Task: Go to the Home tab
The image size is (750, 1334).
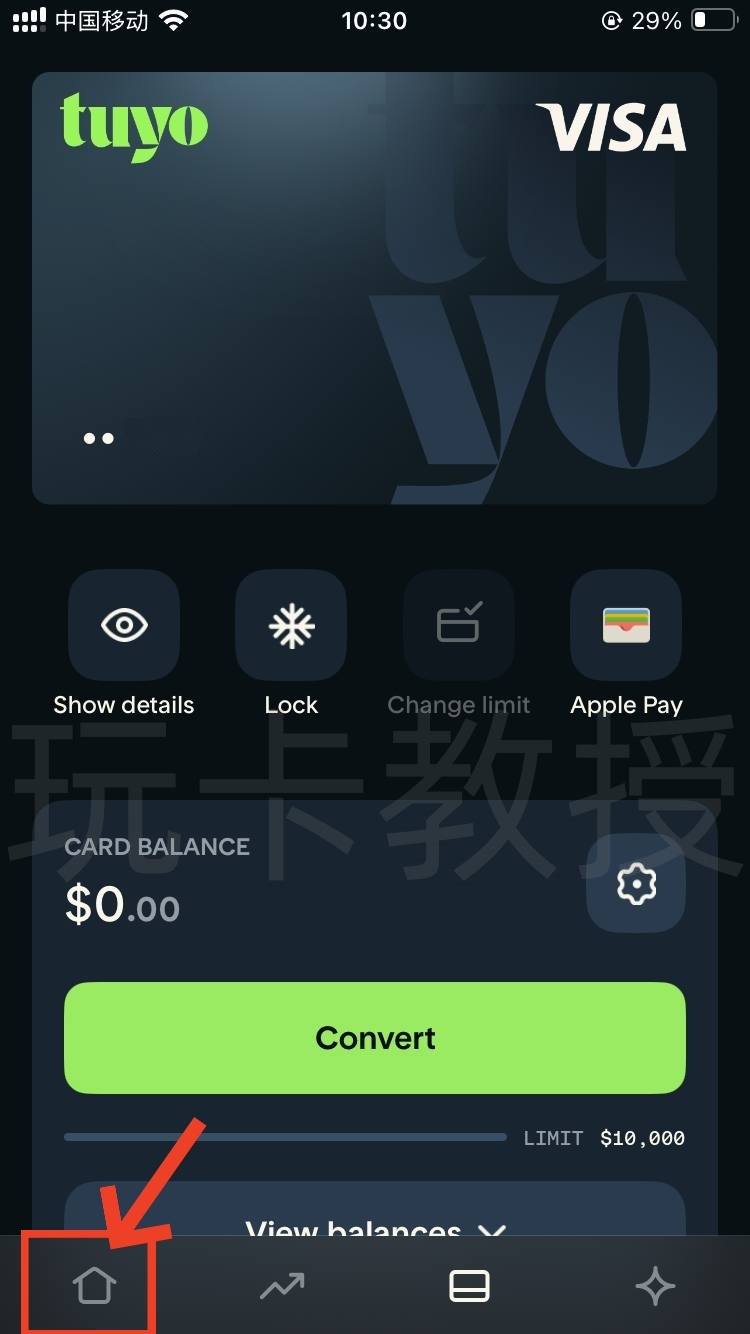Action: point(94,1286)
